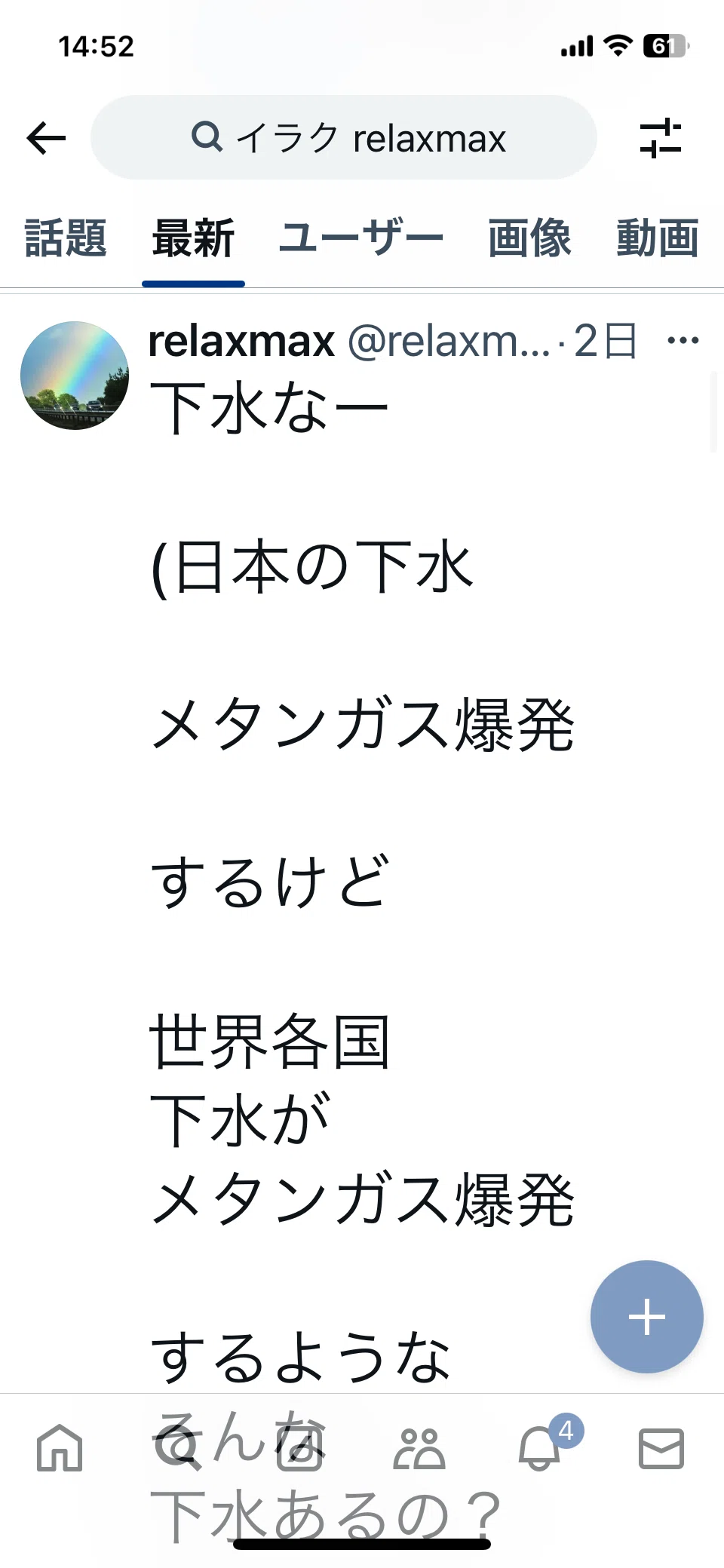Select the 最新 tab
Viewport: 724px width, 1568px height.
tap(193, 238)
